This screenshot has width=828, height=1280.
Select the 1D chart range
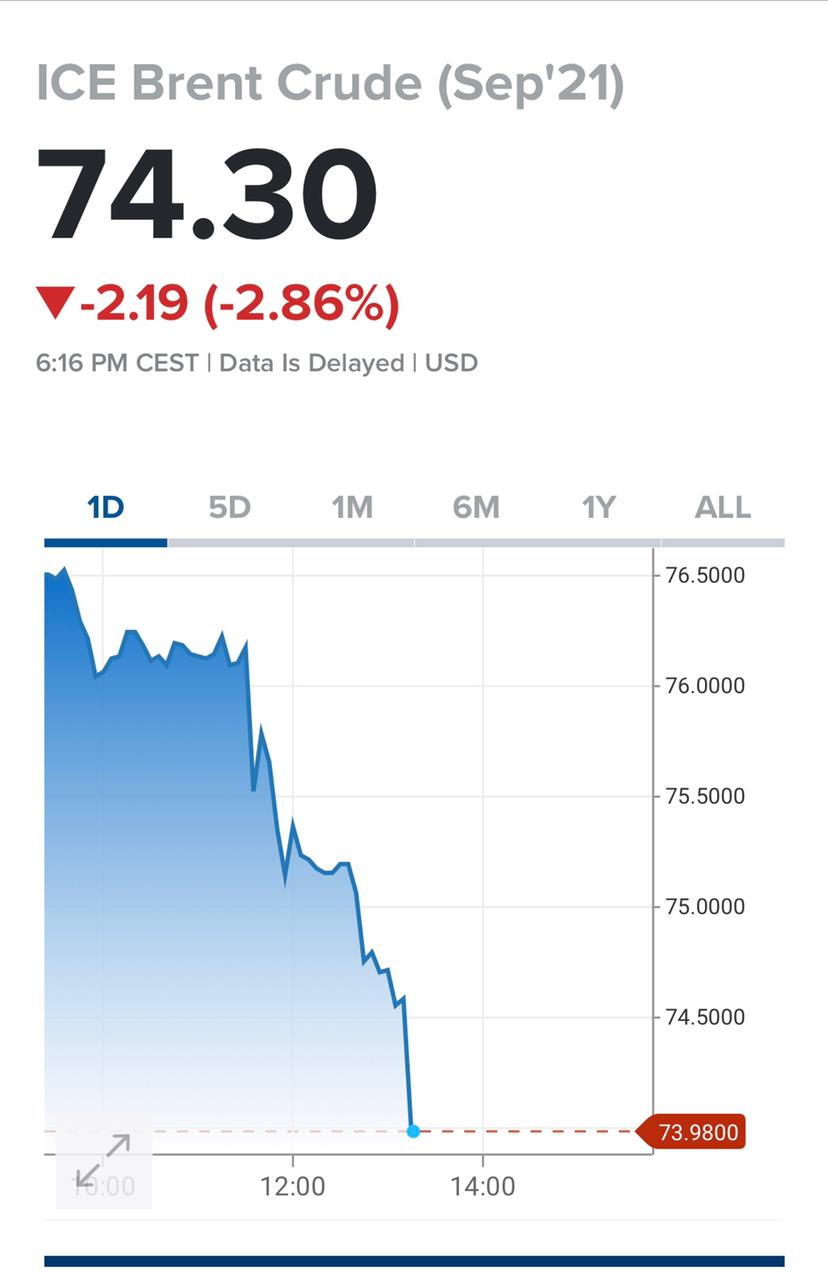pos(105,508)
